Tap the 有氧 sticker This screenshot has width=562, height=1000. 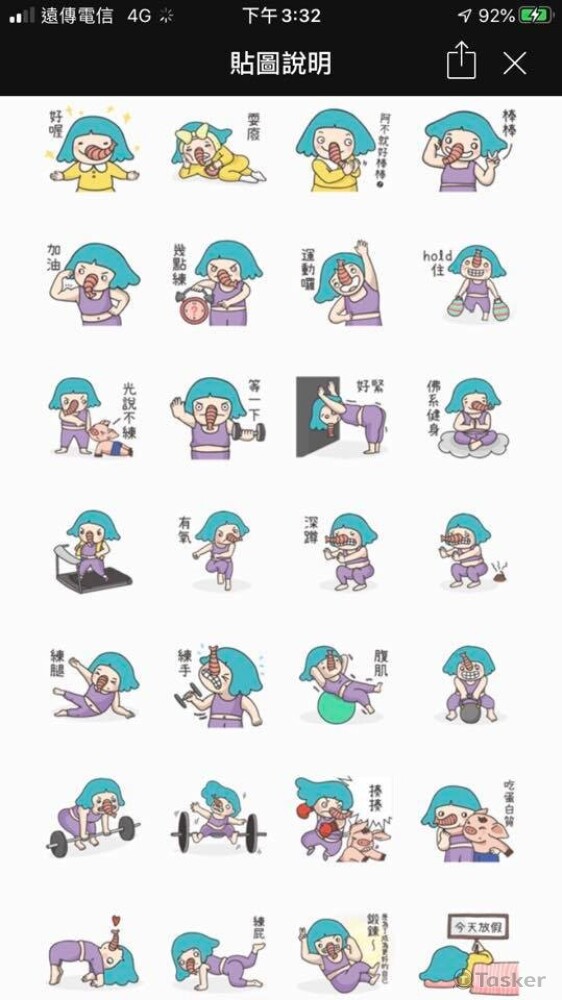pyautogui.click(x=218, y=550)
